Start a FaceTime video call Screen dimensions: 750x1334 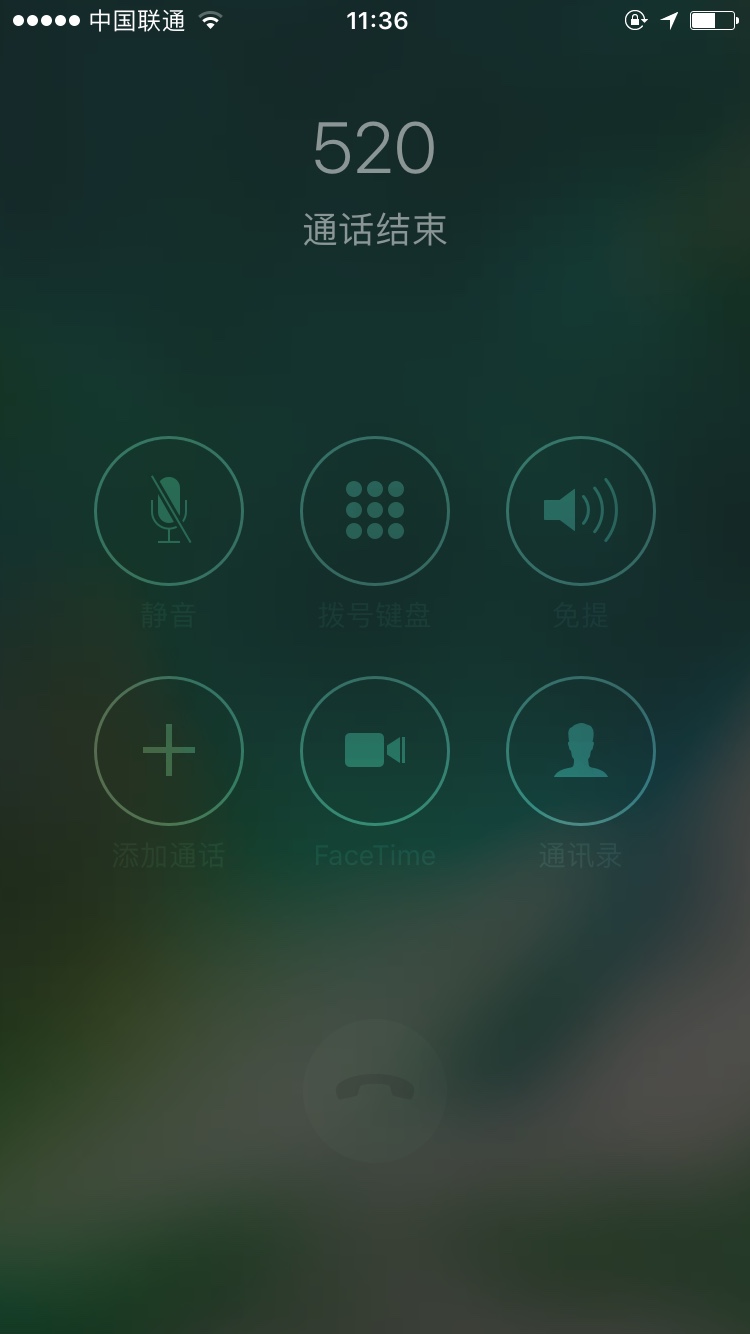375,751
